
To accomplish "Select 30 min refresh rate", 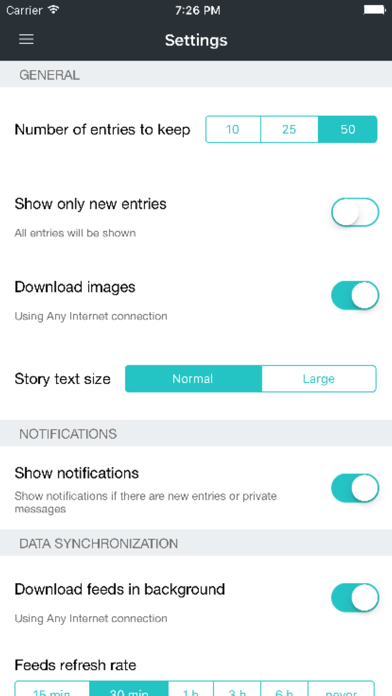I will point(129,689).
